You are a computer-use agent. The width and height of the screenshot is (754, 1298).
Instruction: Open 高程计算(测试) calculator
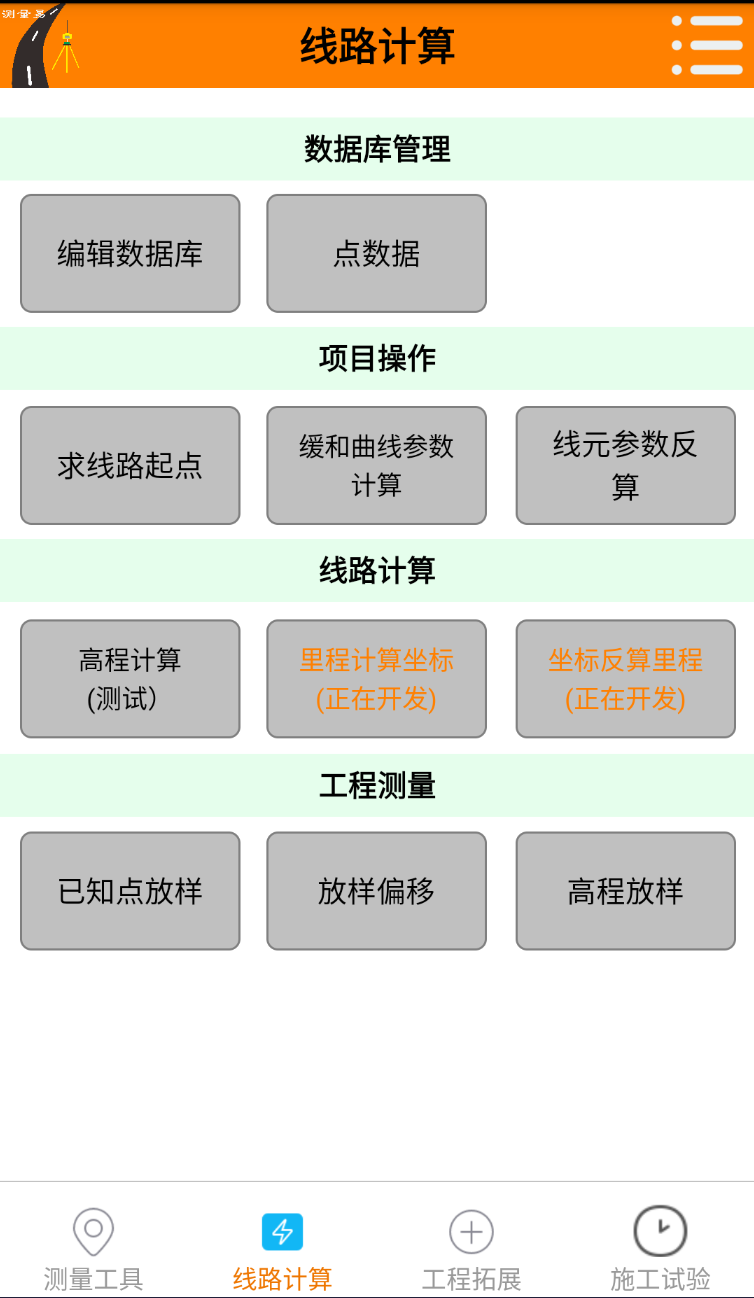129,678
